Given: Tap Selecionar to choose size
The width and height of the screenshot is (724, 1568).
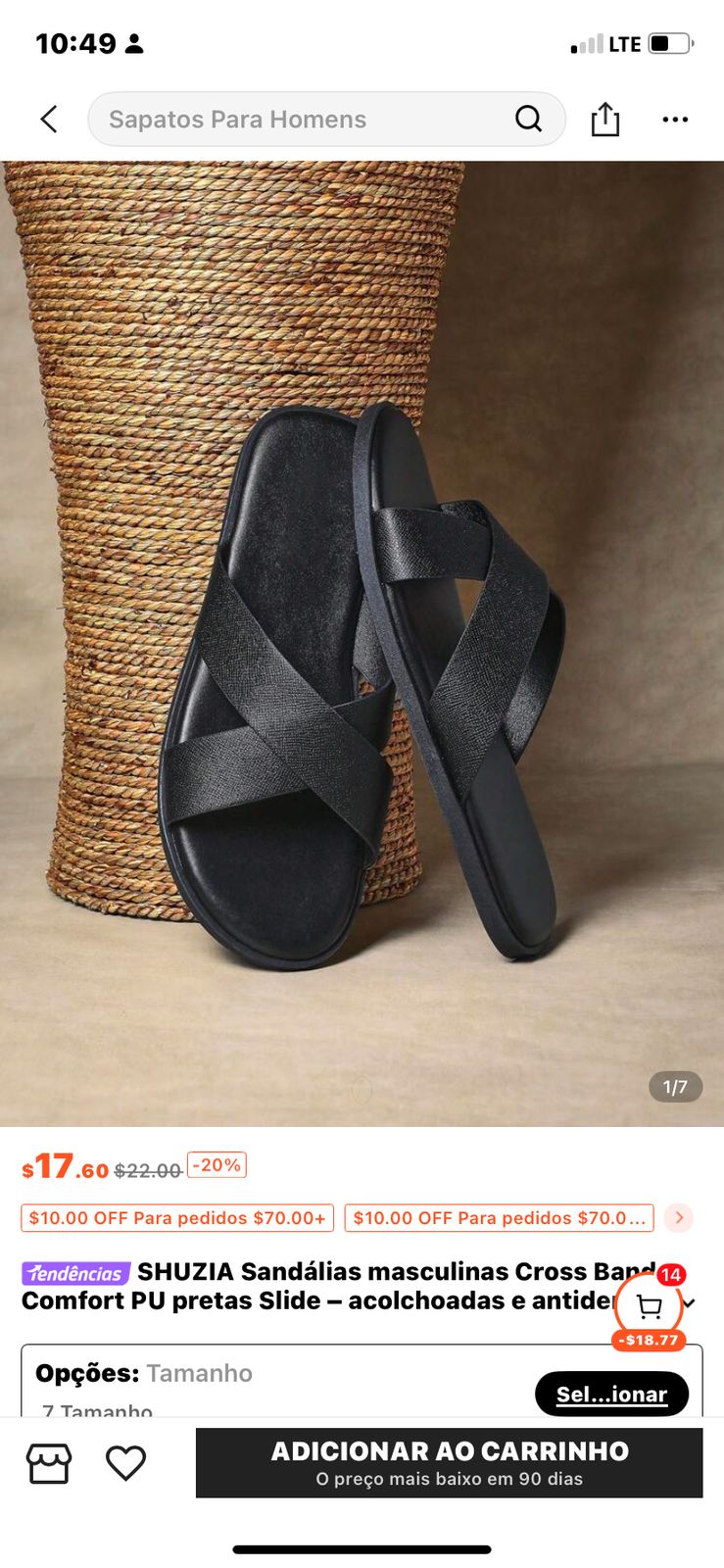Looking at the screenshot, I should (611, 1394).
